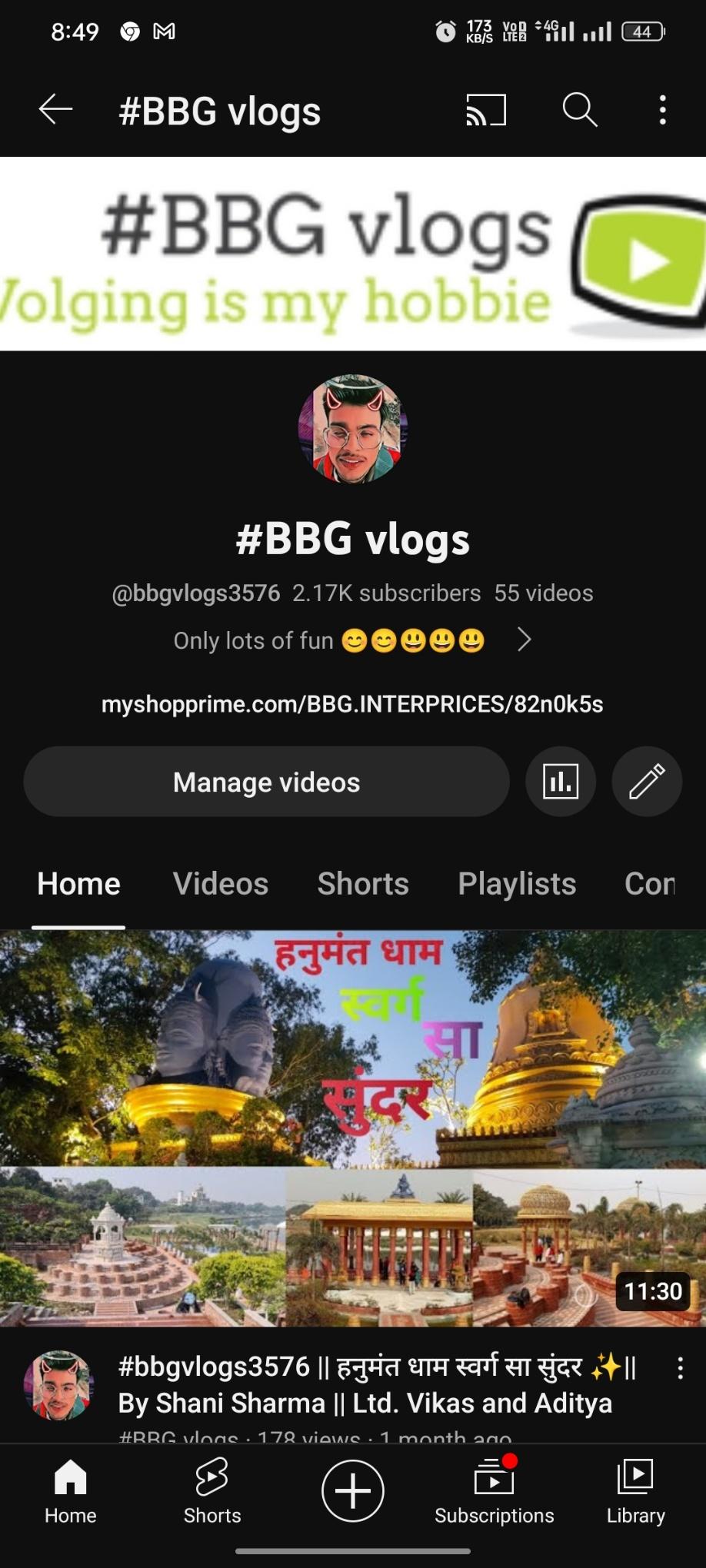Open the Library tab
Viewport: 706px width, 1568px height.
coord(635,1491)
